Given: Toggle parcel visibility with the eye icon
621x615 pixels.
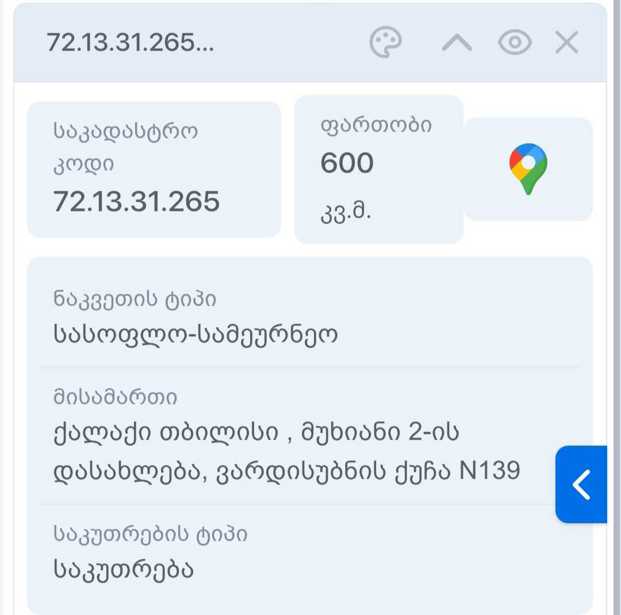Looking at the screenshot, I should [x=514, y=42].
